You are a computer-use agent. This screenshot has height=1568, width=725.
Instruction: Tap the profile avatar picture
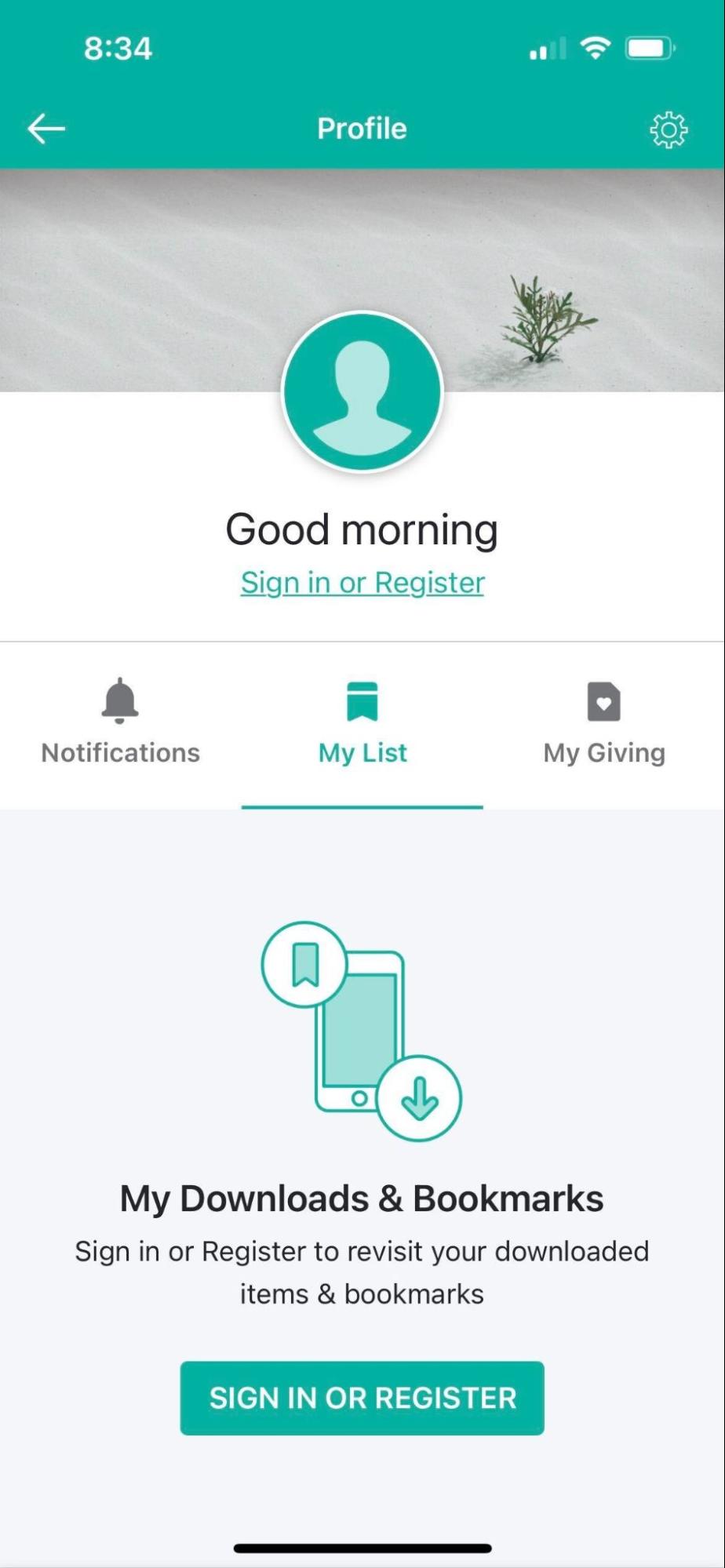(x=362, y=392)
